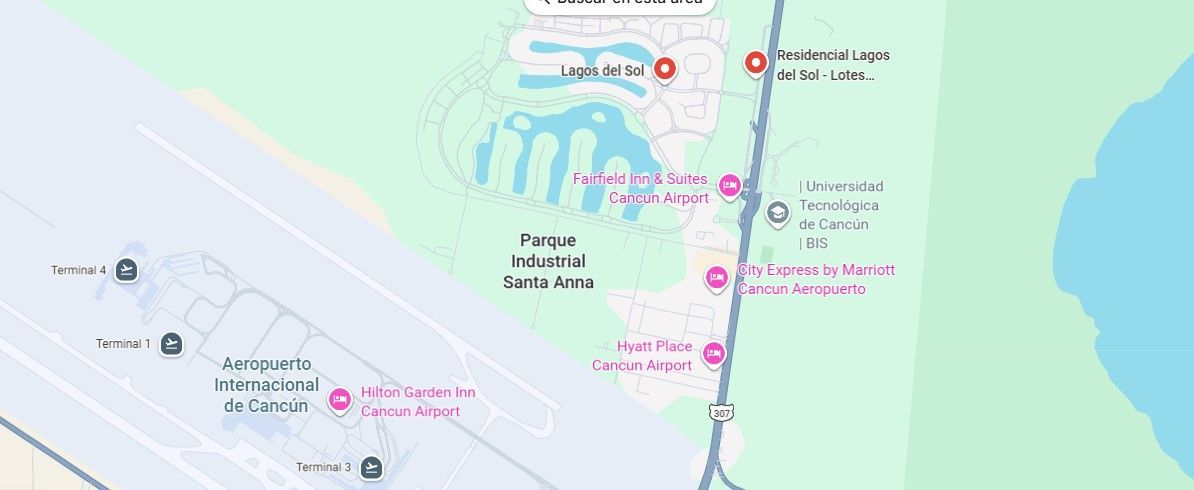Open Hilton Garden Inn Cancun Airport marker
The image size is (1194, 490).
[340, 400]
